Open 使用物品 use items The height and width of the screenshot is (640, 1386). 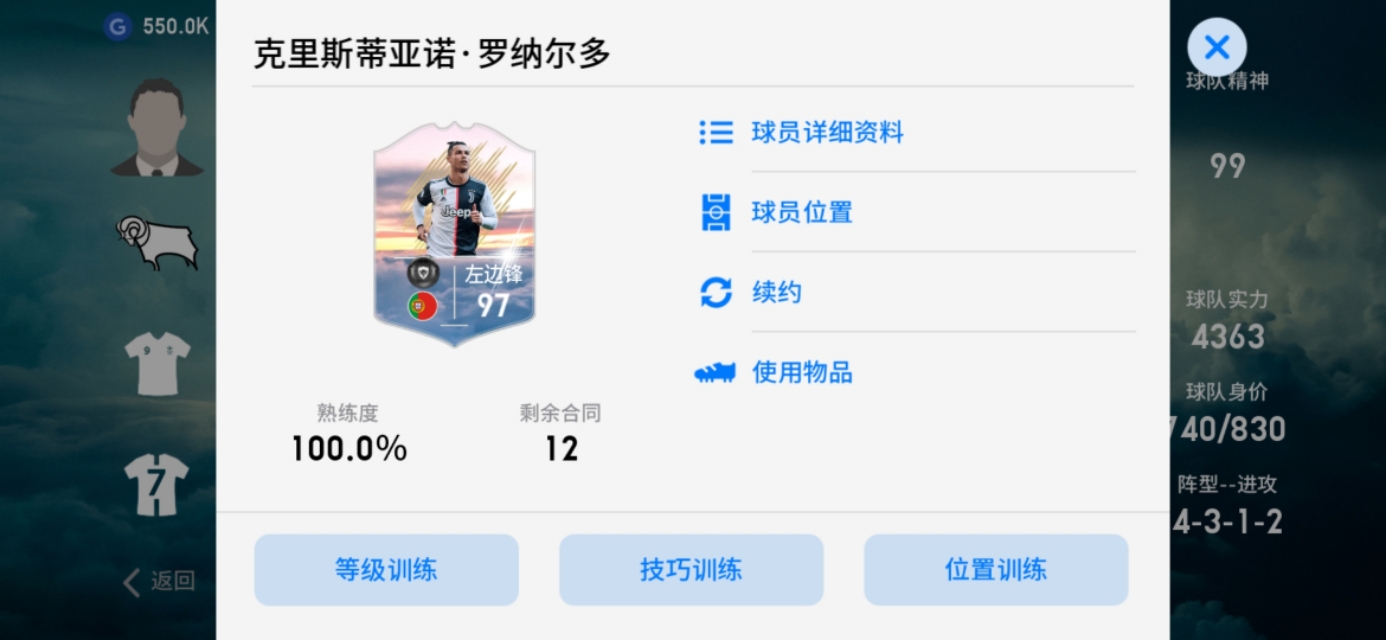[801, 373]
